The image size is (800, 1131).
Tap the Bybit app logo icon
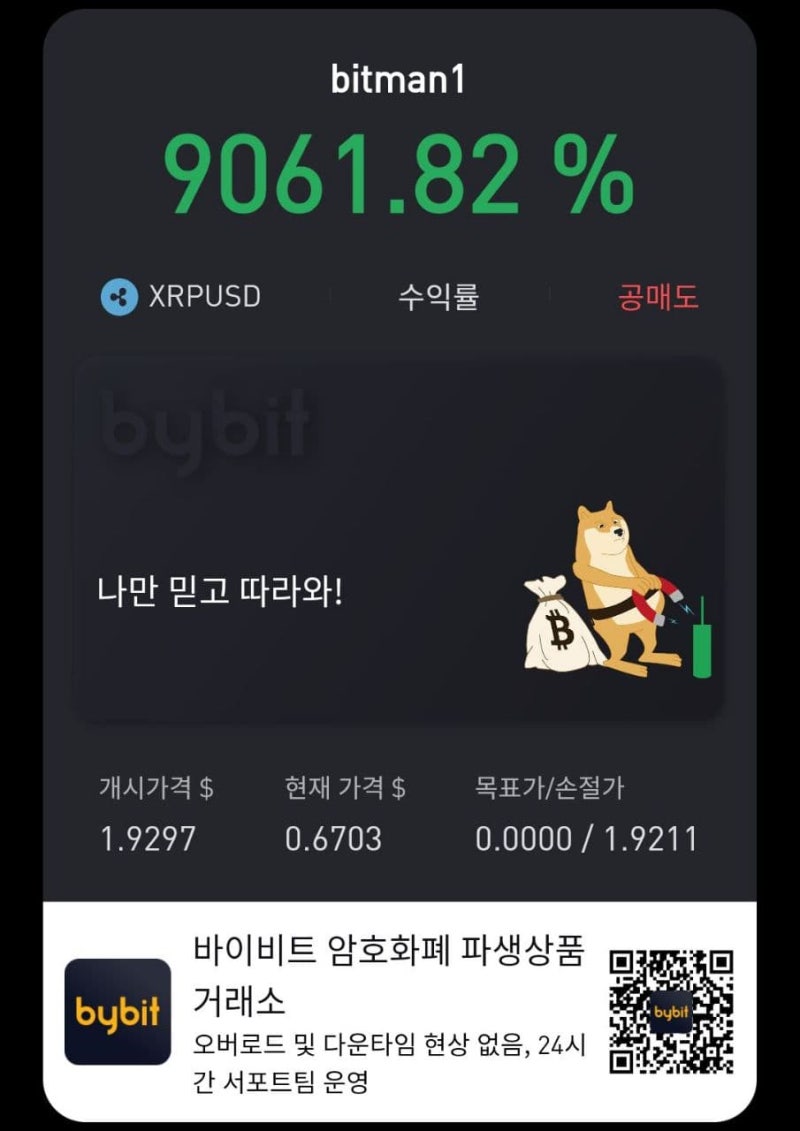[x=119, y=1010]
